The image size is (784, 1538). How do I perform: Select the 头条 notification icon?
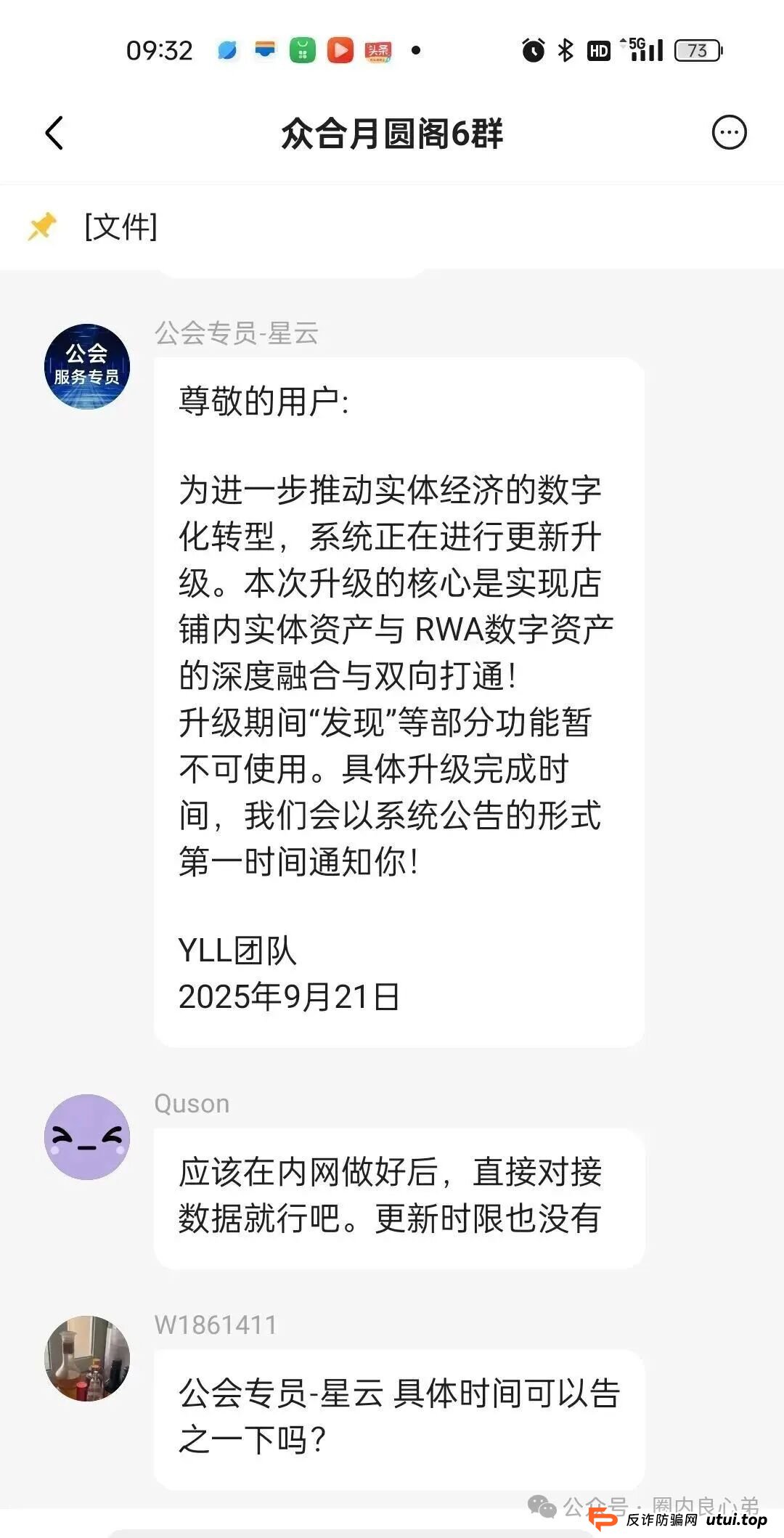[x=378, y=51]
